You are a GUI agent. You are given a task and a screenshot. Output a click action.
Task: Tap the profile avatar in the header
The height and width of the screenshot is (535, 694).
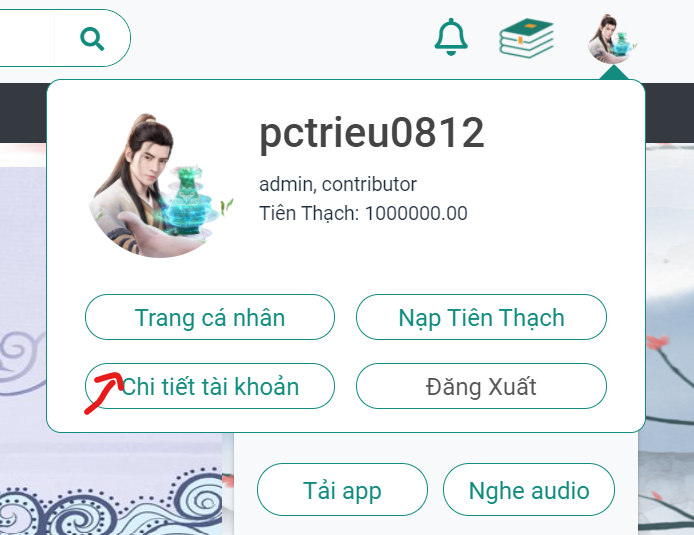pos(613,38)
